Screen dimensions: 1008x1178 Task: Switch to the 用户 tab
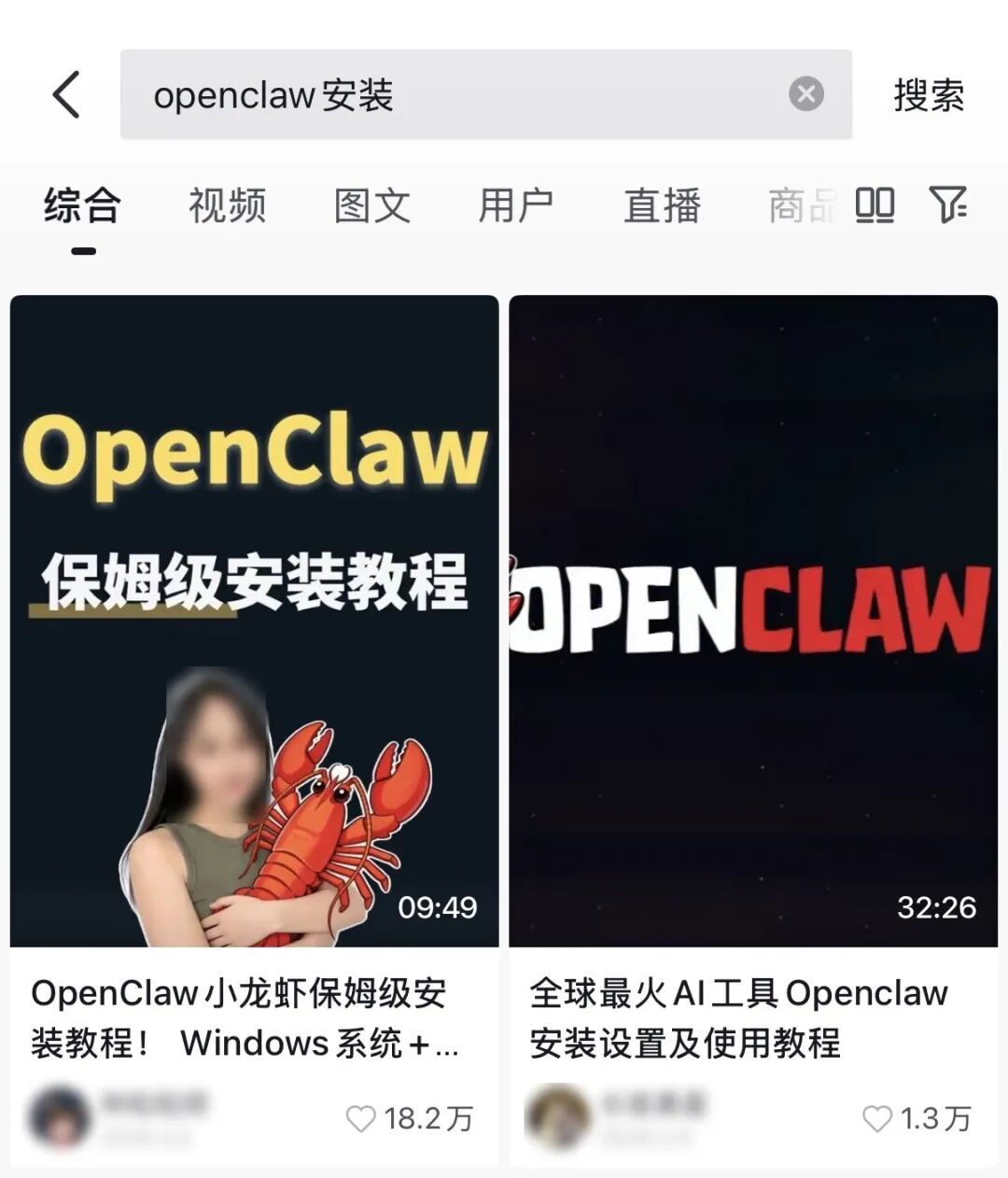pyautogui.click(x=516, y=206)
